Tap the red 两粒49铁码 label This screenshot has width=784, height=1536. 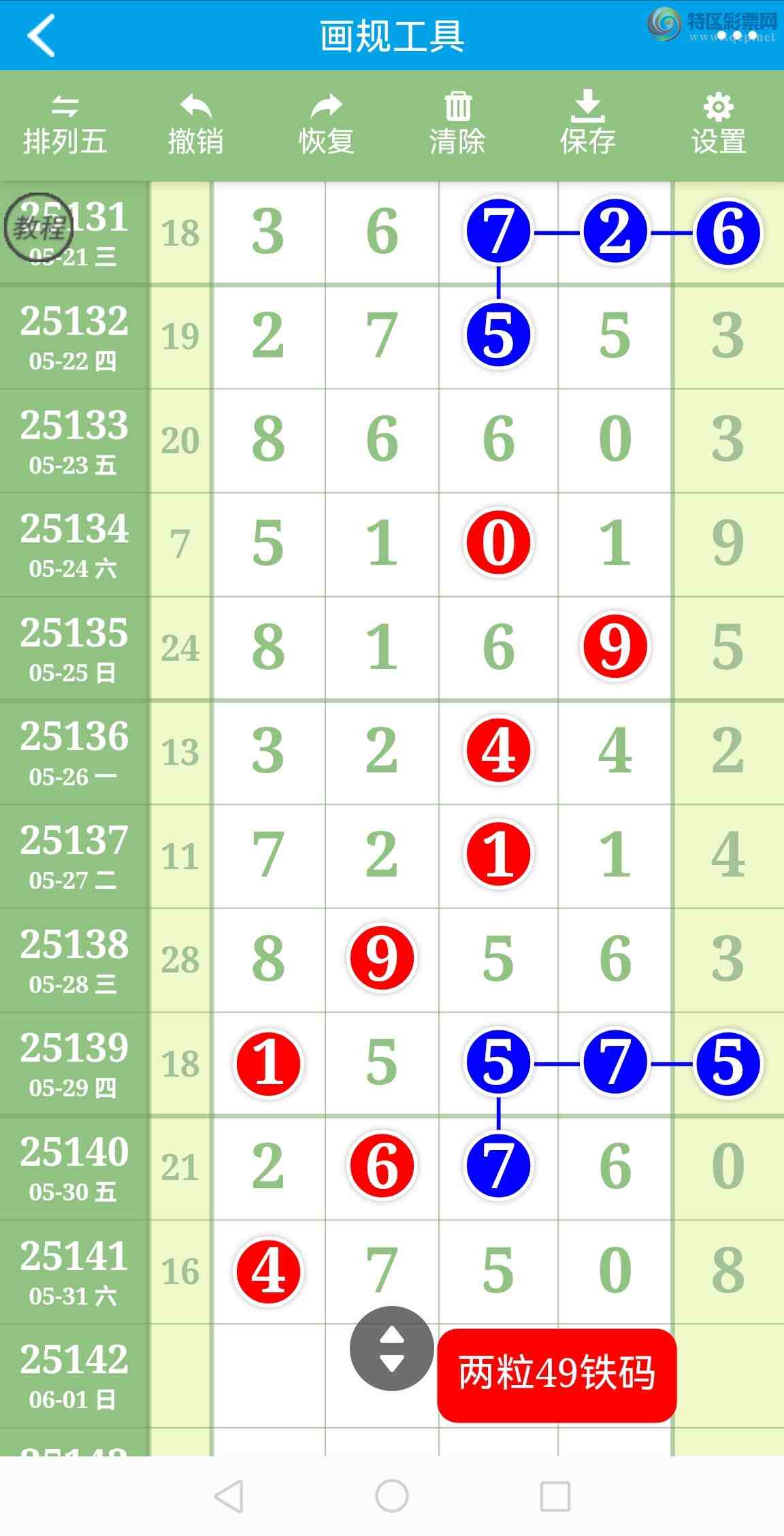(x=557, y=1373)
